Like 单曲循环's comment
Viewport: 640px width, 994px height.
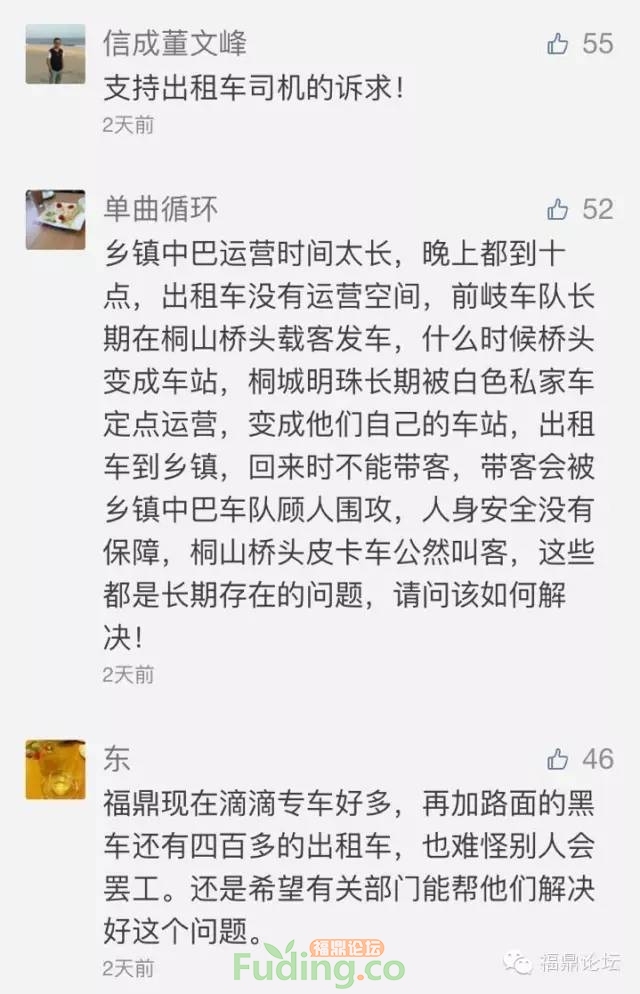point(558,209)
